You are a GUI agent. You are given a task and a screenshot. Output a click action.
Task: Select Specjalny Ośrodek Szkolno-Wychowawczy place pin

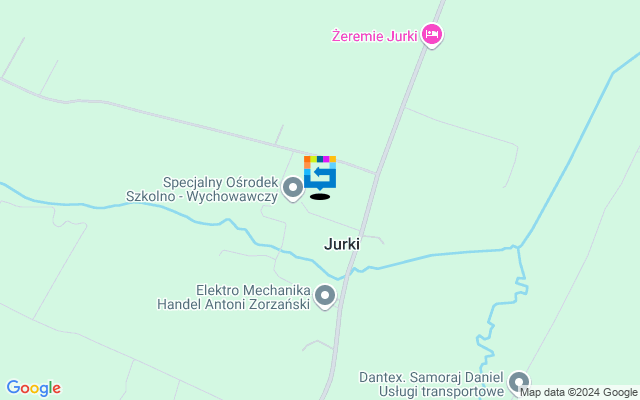(293, 187)
